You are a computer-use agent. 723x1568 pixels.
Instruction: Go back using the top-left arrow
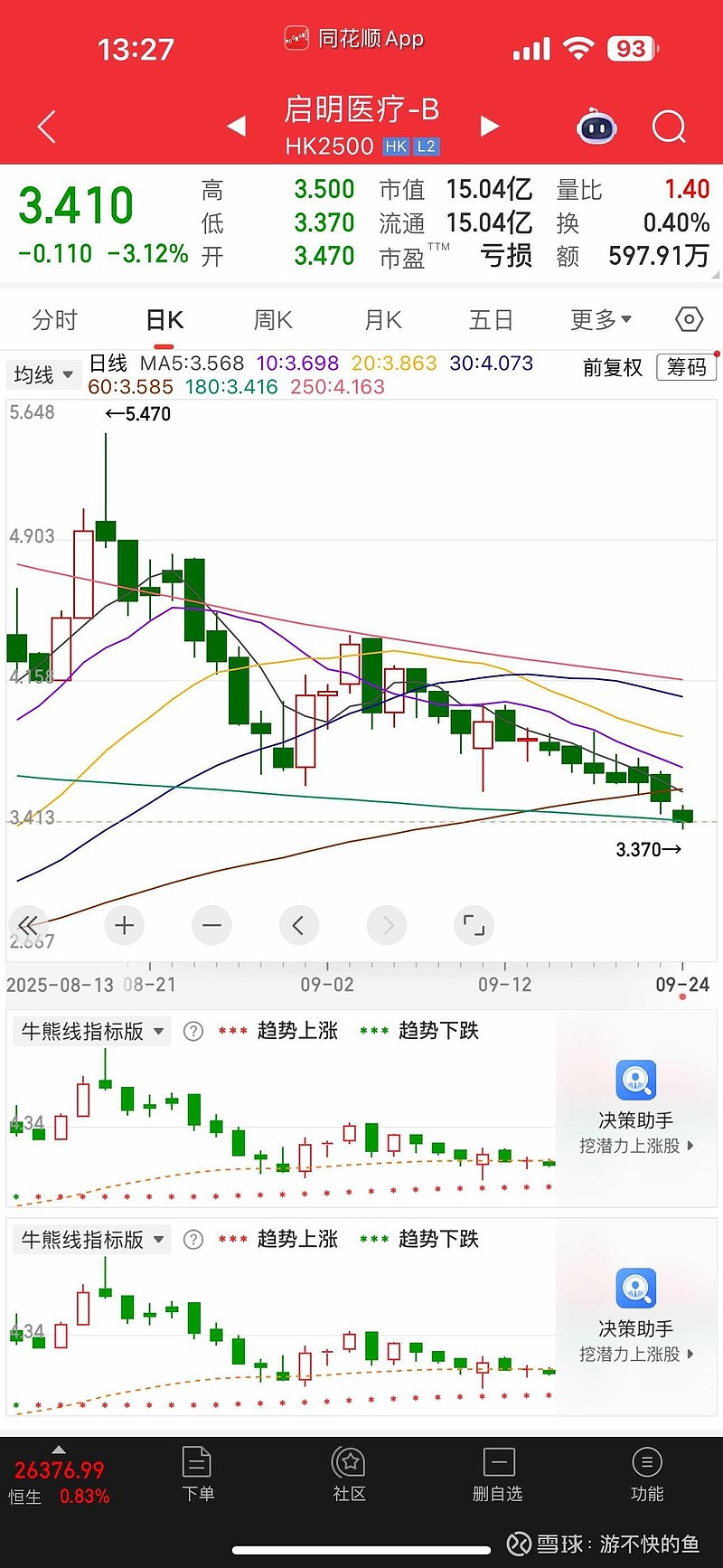pos(47,128)
